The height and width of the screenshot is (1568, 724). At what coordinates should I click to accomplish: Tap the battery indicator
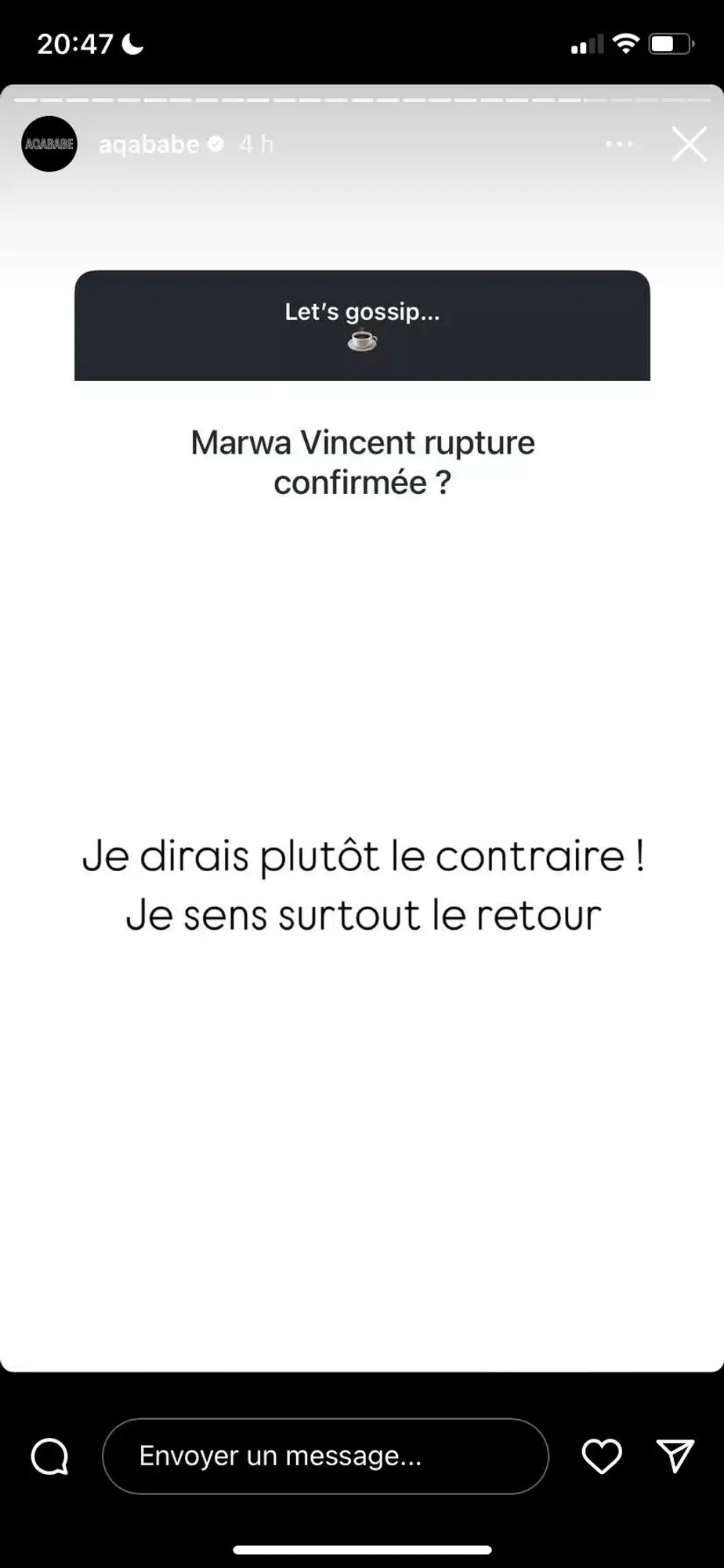click(x=668, y=44)
